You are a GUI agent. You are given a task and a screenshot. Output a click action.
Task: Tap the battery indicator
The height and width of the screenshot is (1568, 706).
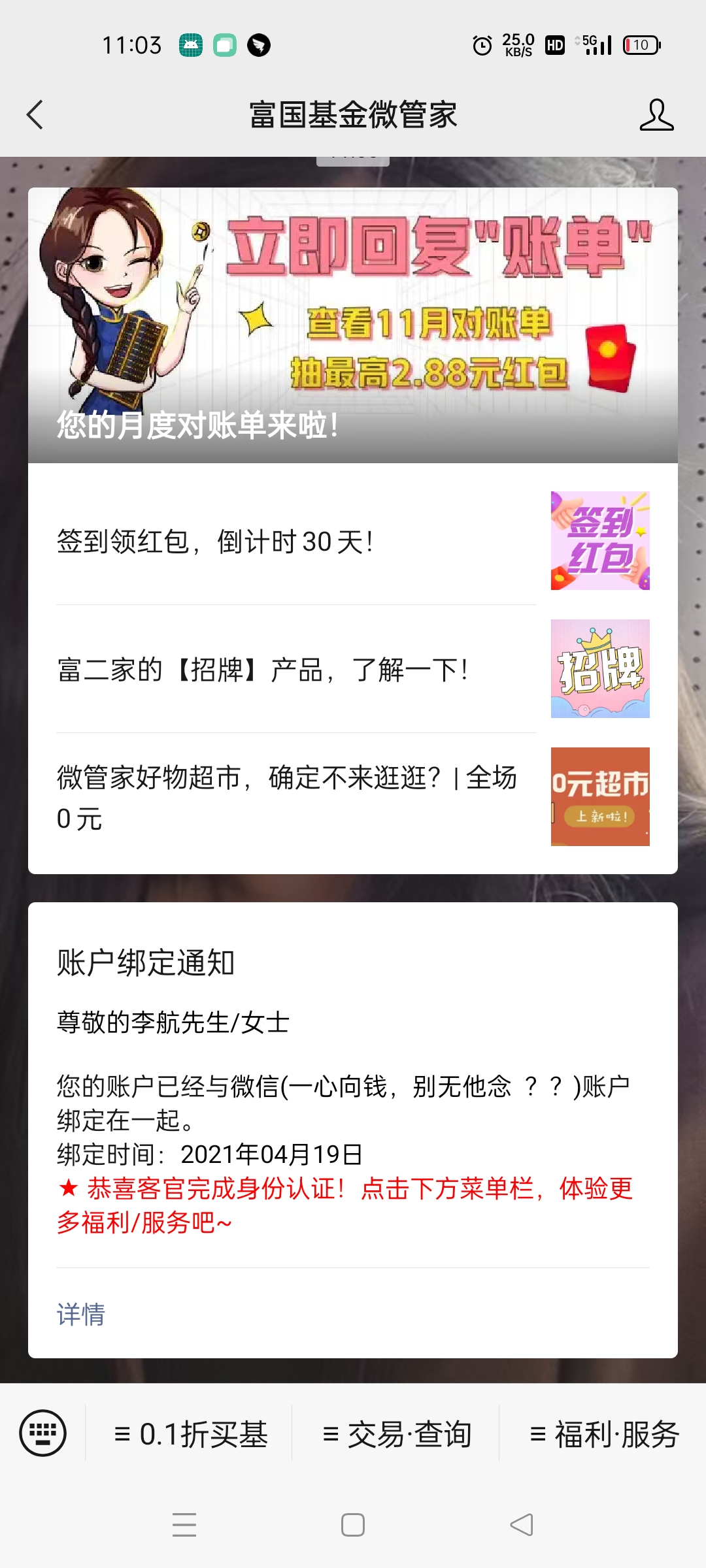[641, 46]
